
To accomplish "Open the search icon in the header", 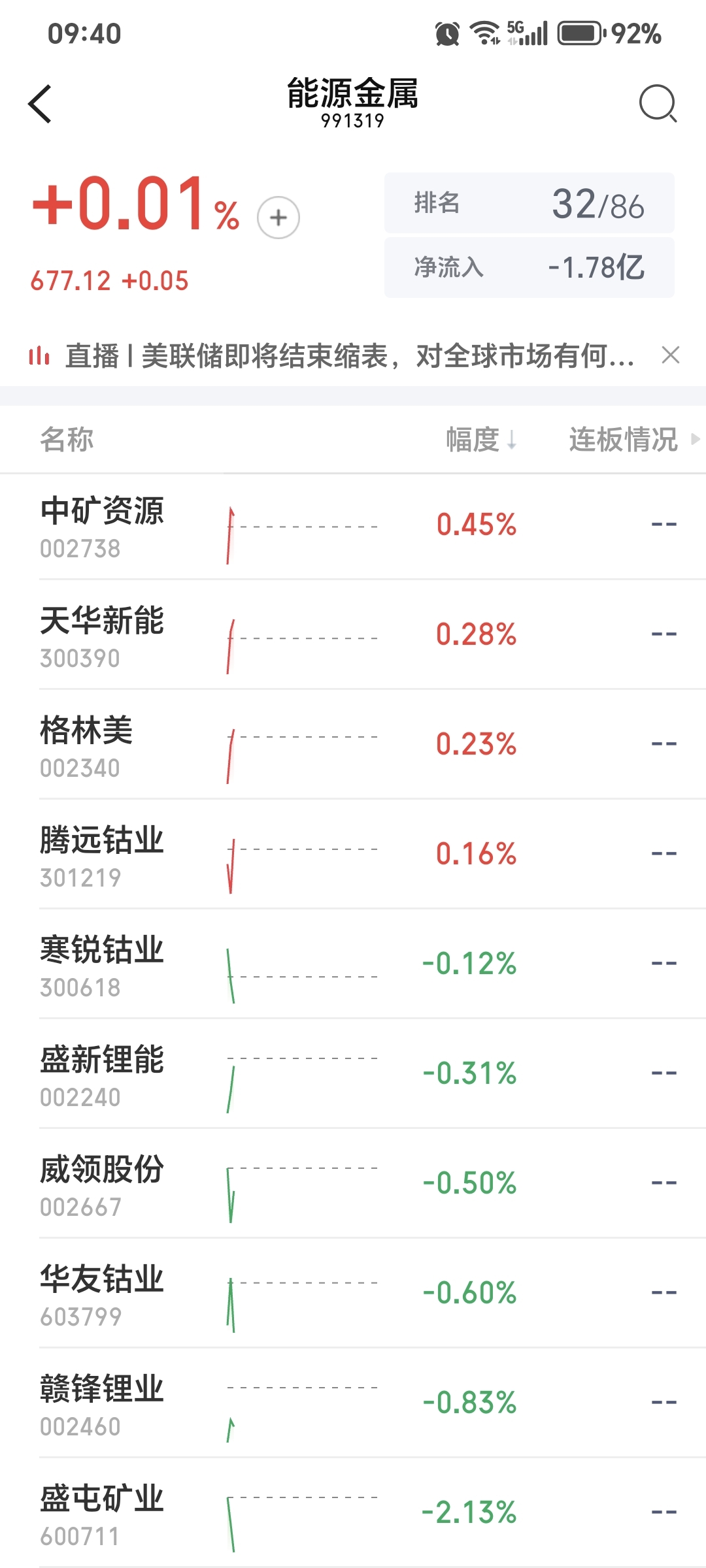I will click(657, 104).
